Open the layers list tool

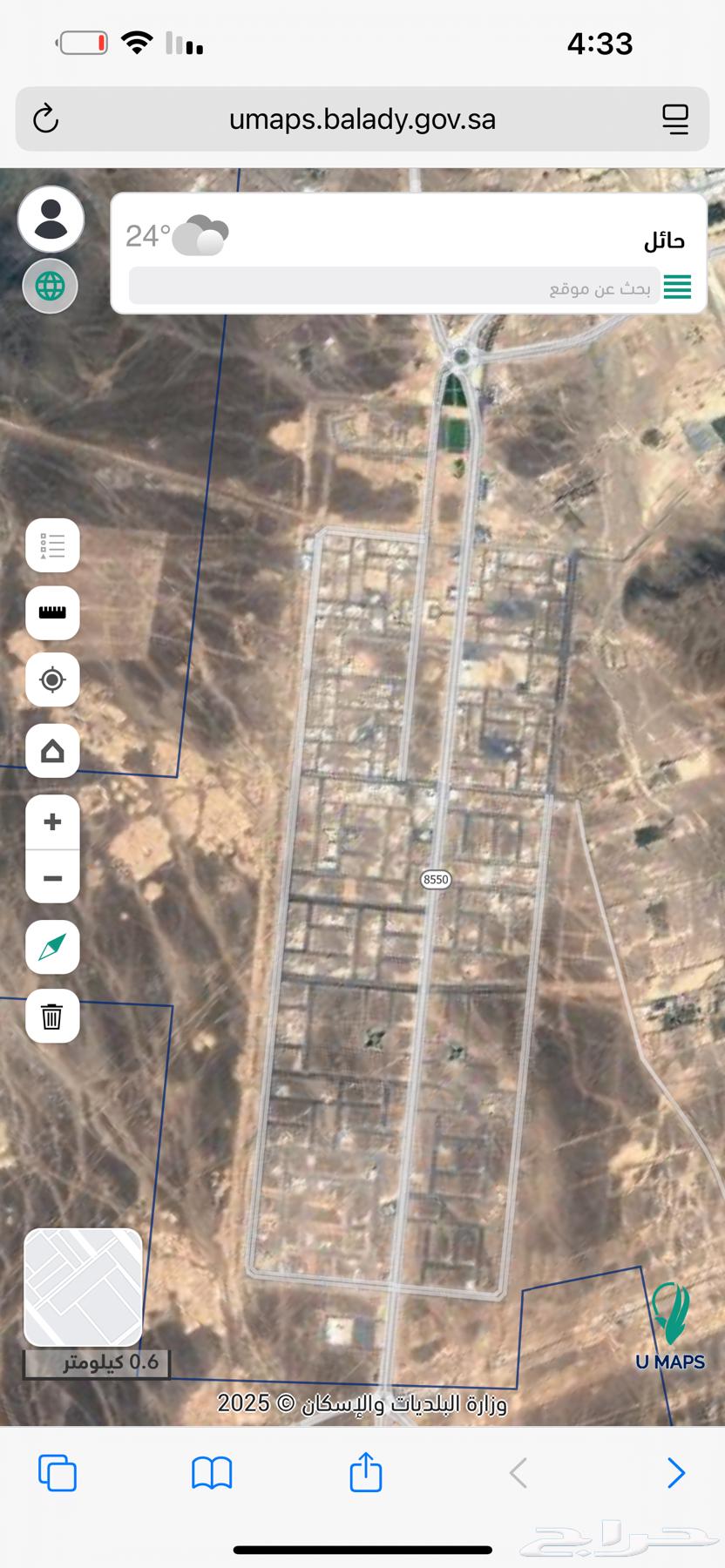52,545
